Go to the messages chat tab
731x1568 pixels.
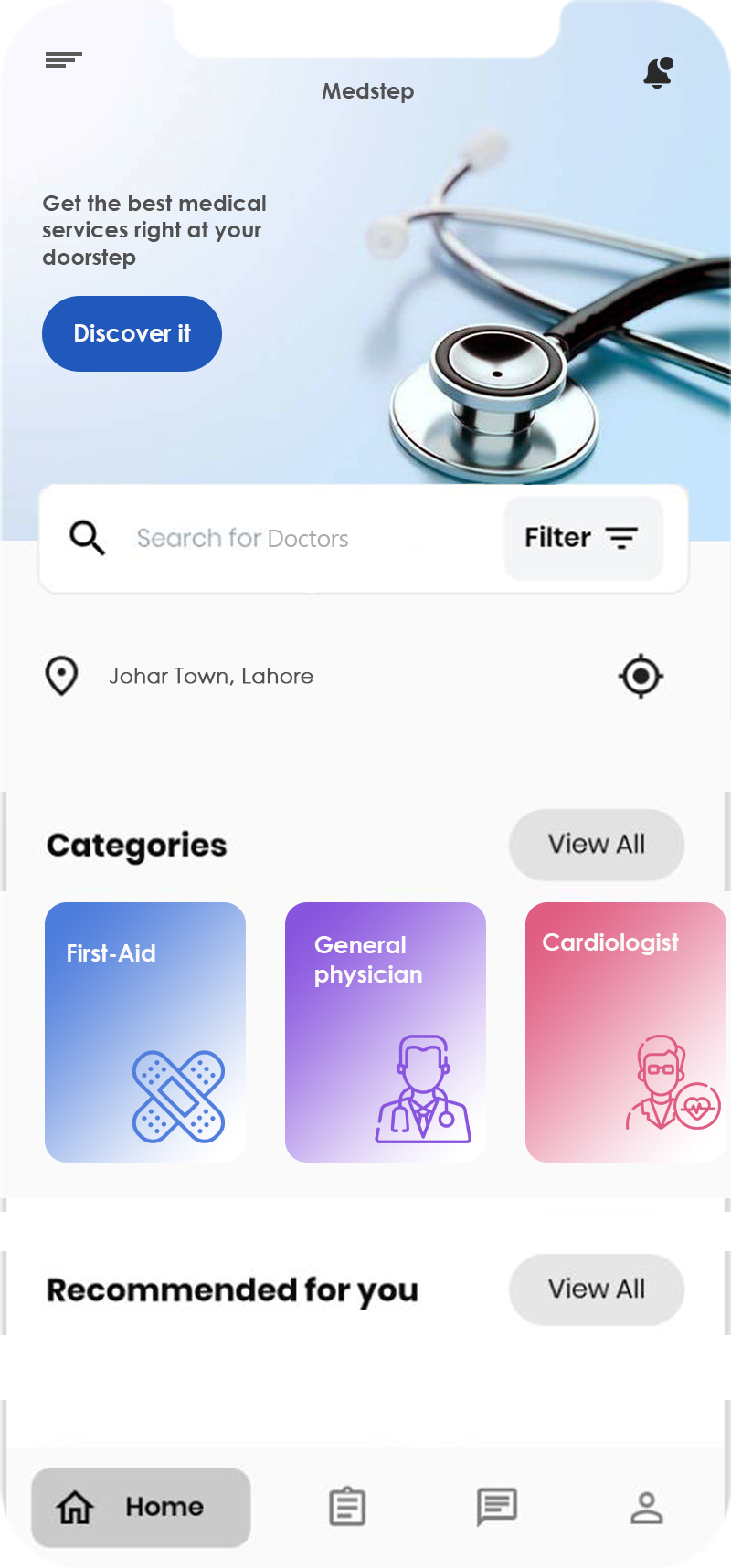tap(497, 1507)
